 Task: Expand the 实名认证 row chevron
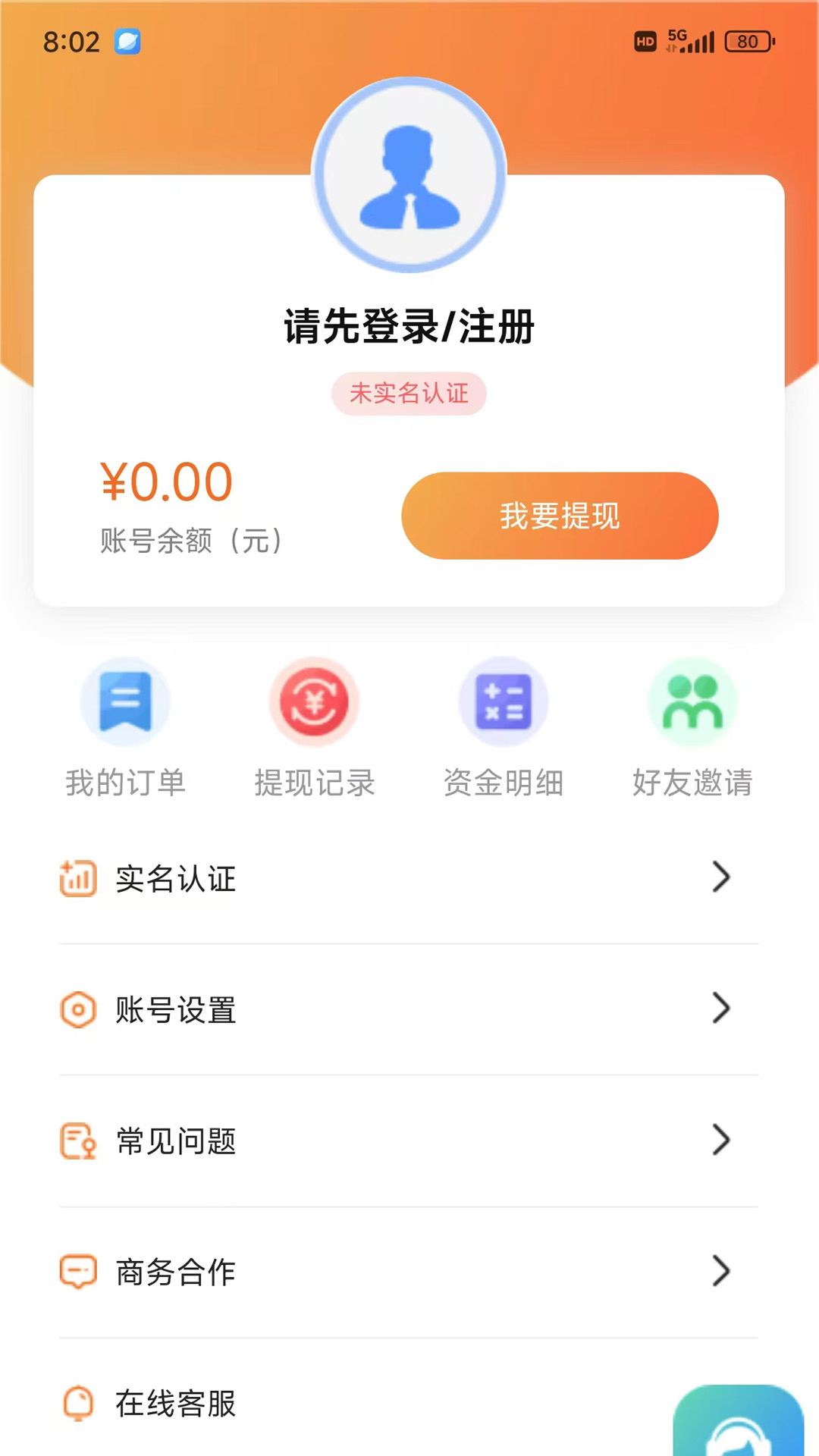(x=721, y=878)
